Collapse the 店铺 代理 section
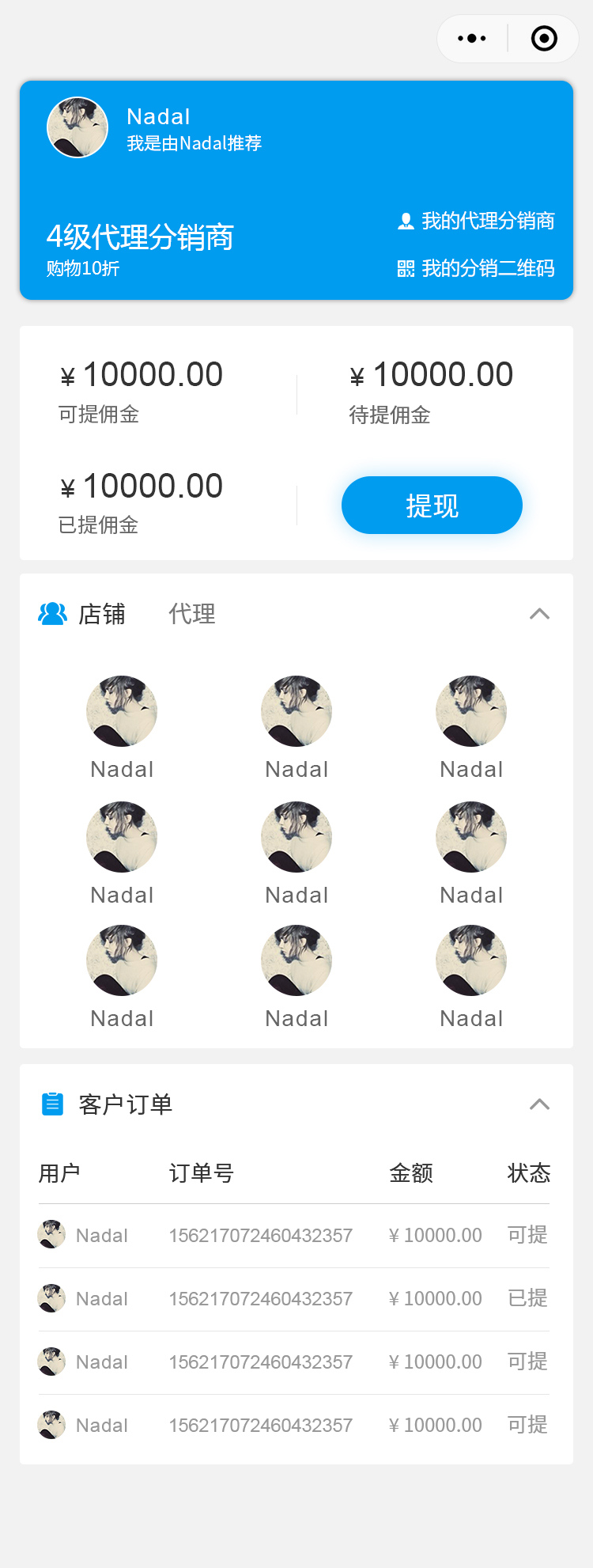 click(x=539, y=614)
